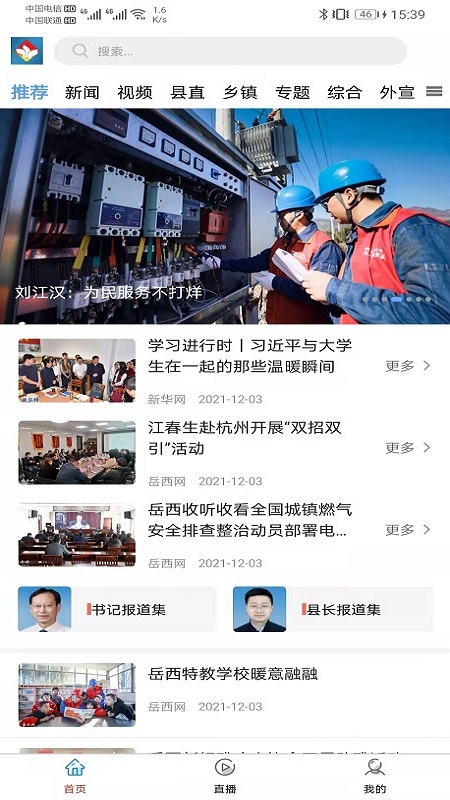Read article 岳西特教学校暖意融融

coord(233,674)
